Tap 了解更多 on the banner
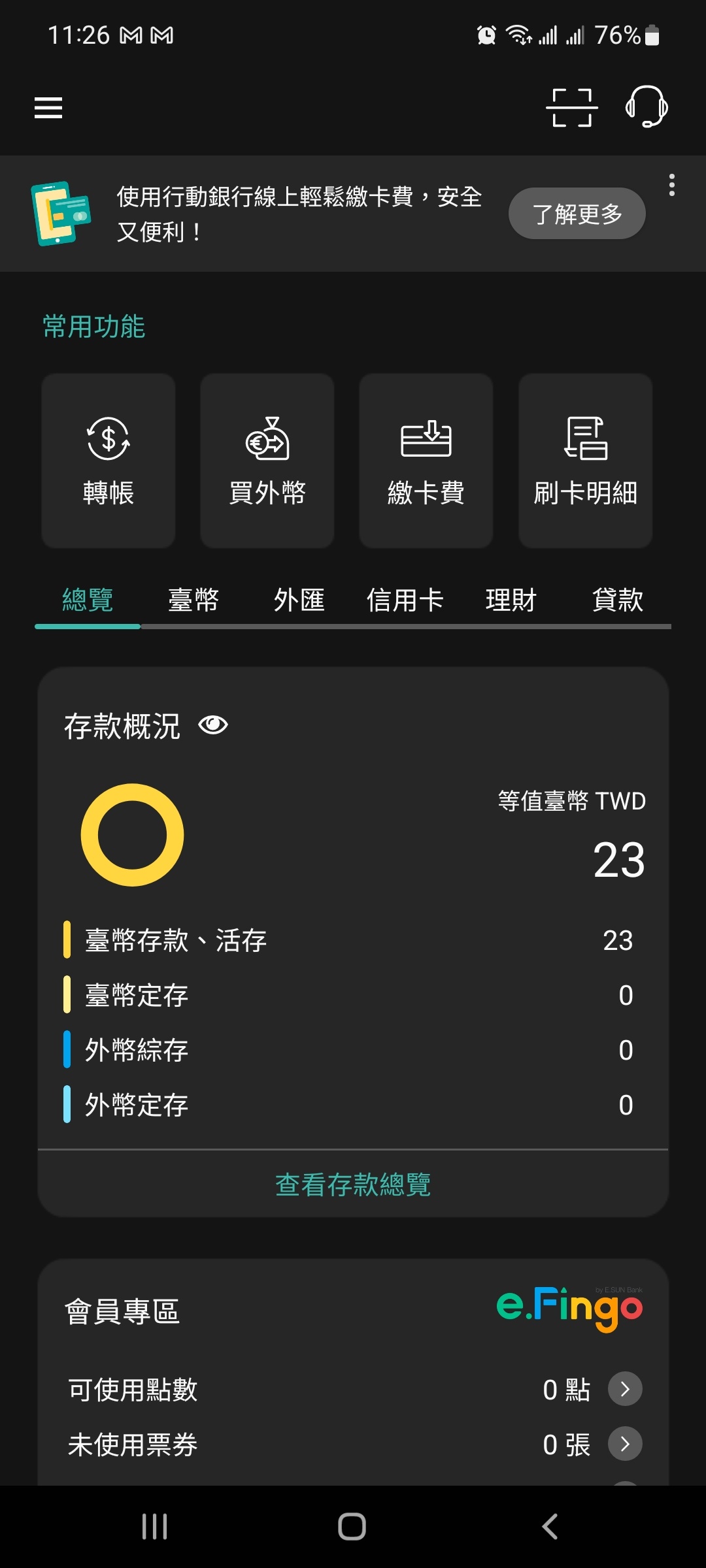 click(x=577, y=214)
